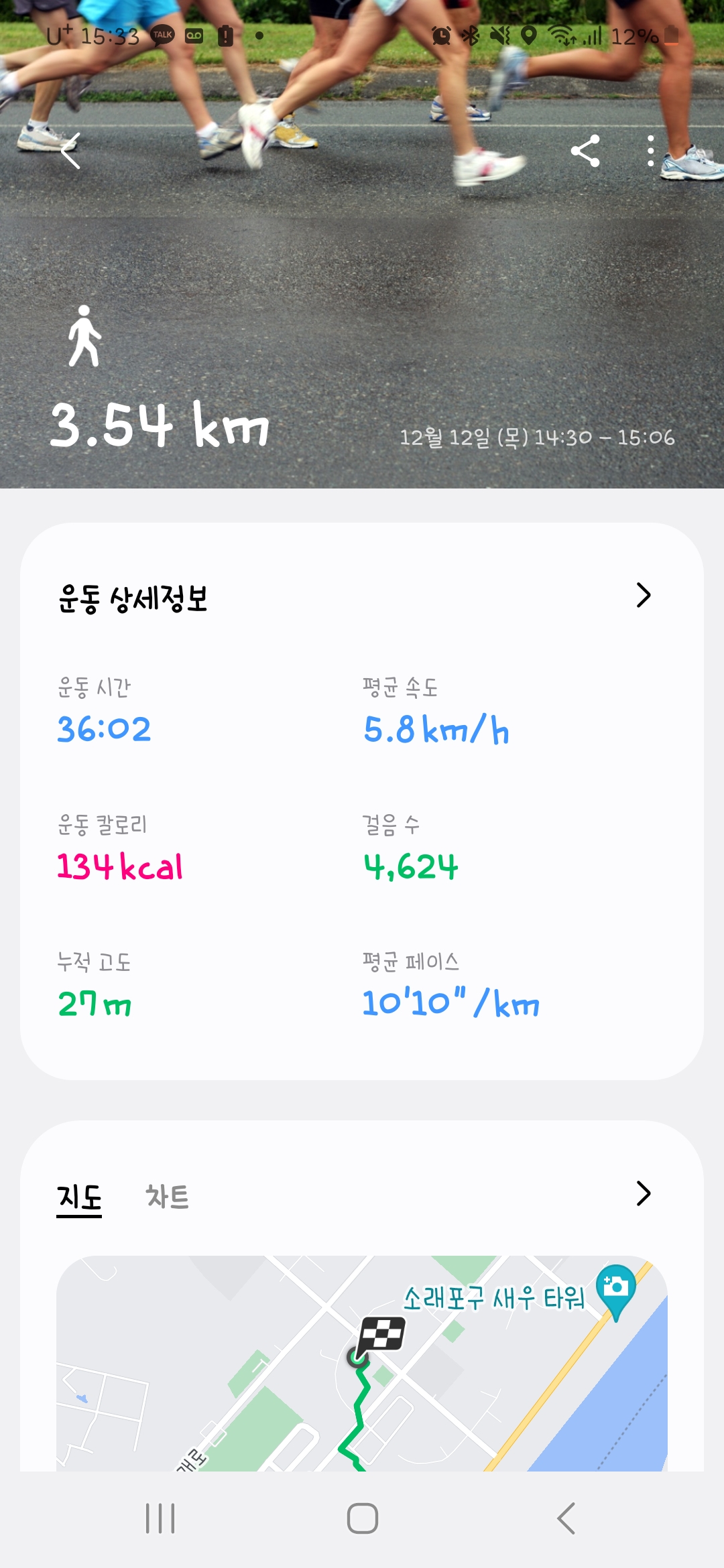Open the workout route map preview
The height and width of the screenshot is (1568, 724).
[x=362, y=1363]
